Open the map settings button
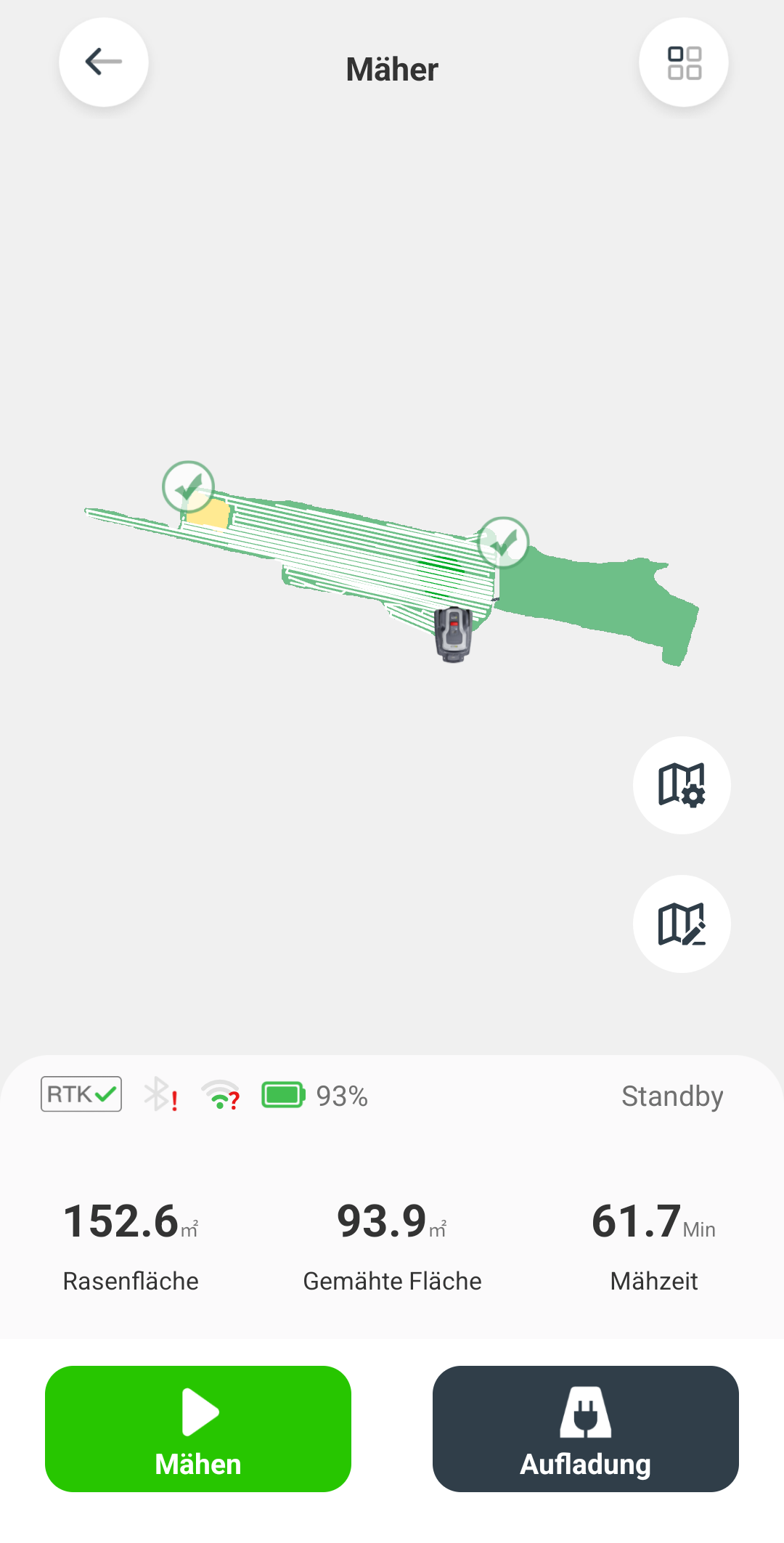 [682, 785]
